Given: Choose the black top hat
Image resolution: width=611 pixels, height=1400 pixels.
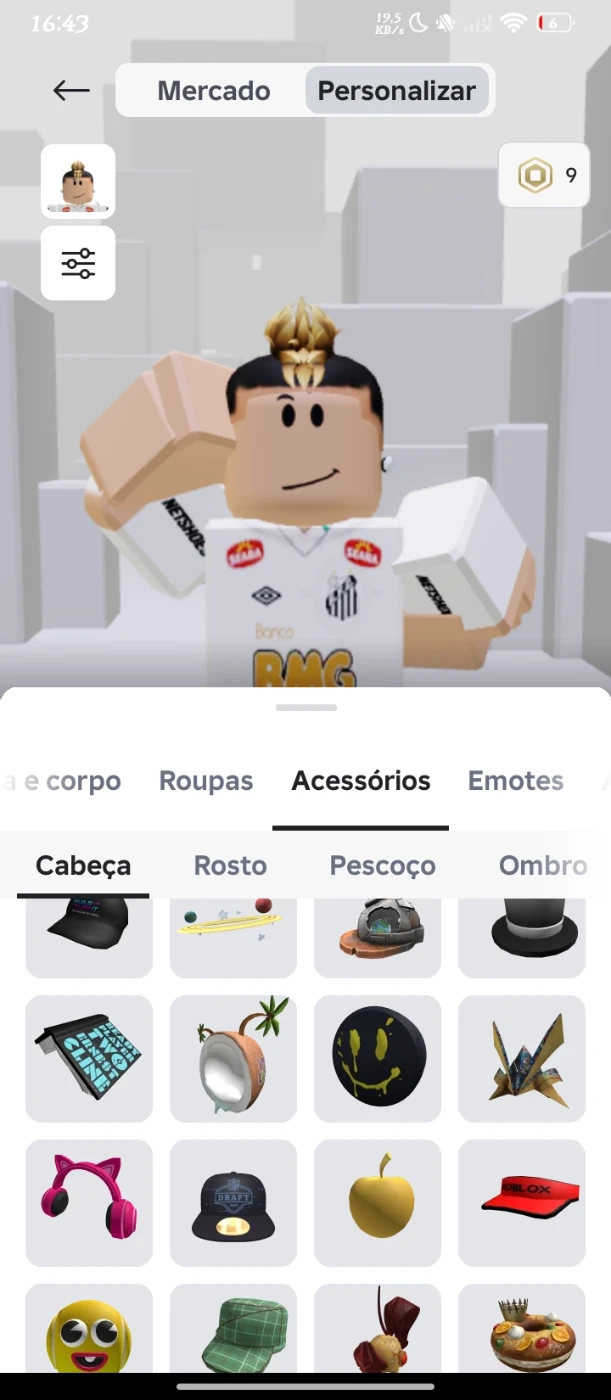Looking at the screenshot, I should click(521, 936).
